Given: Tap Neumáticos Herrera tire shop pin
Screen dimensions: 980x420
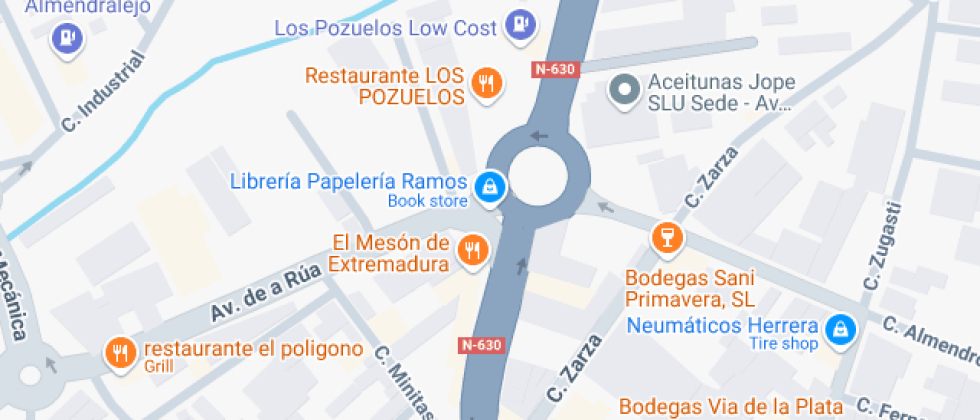Looking at the screenshot, I should click(841, 327).
